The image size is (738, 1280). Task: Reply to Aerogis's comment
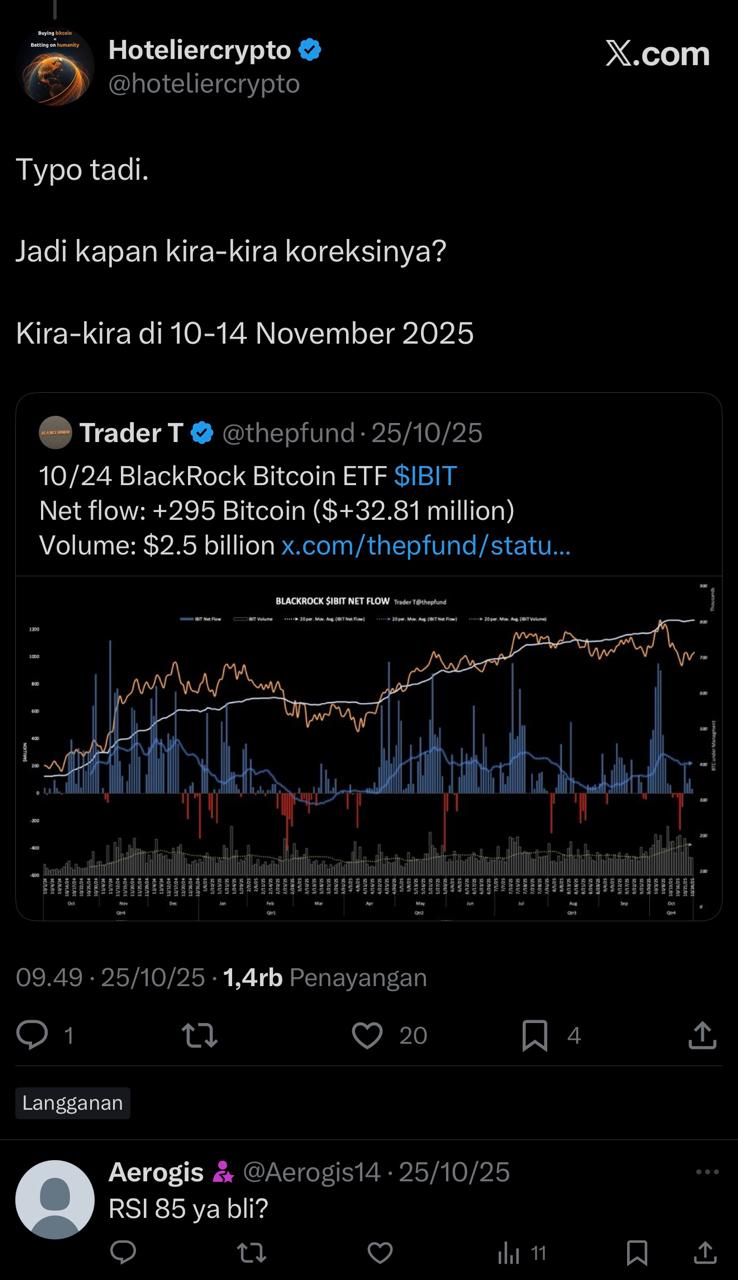(123, 1252)
